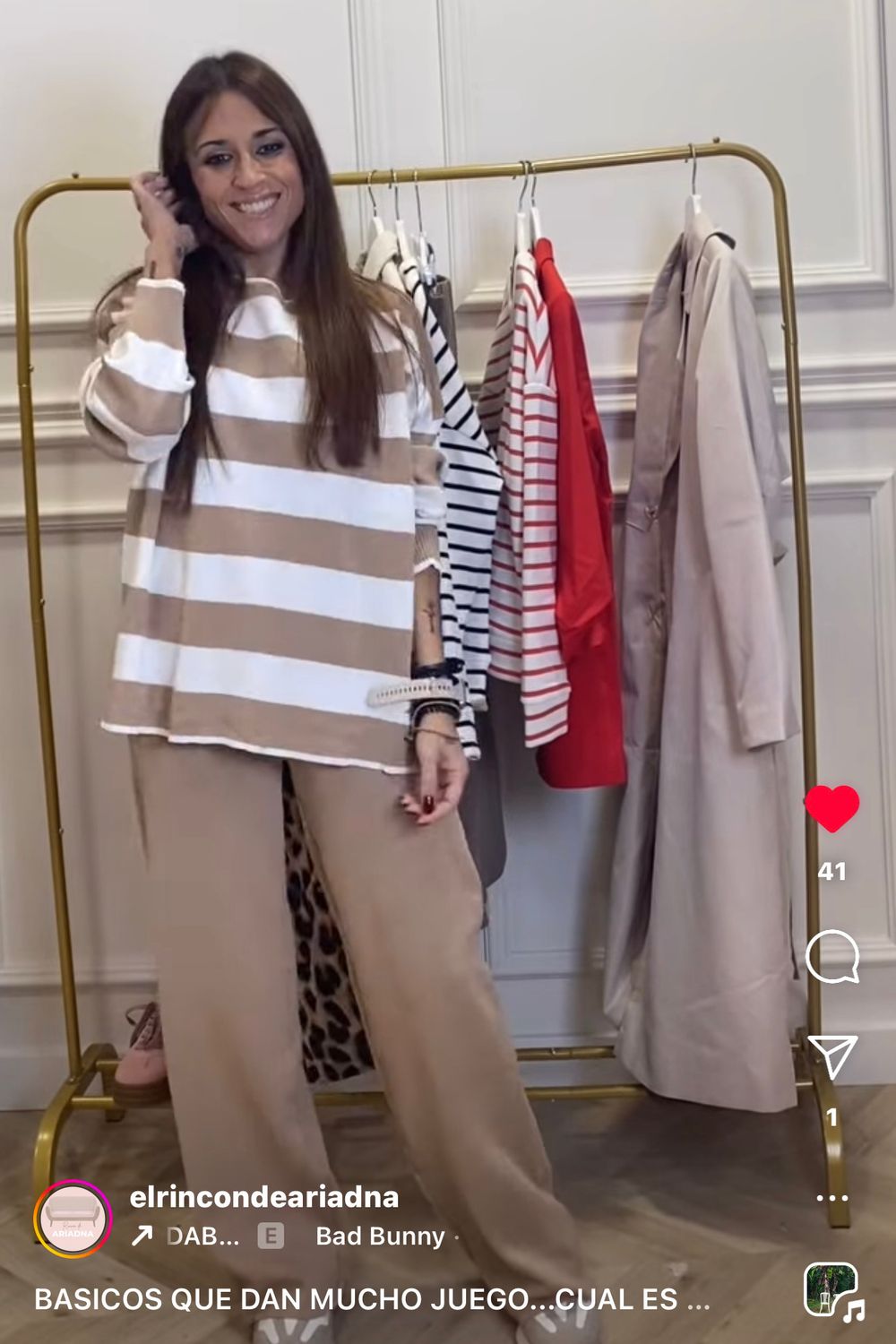Screen dimensions: 896x1344
Task: Unlike the reel with the heart icon
Action: pyautogui.click(x=831, y=808)
